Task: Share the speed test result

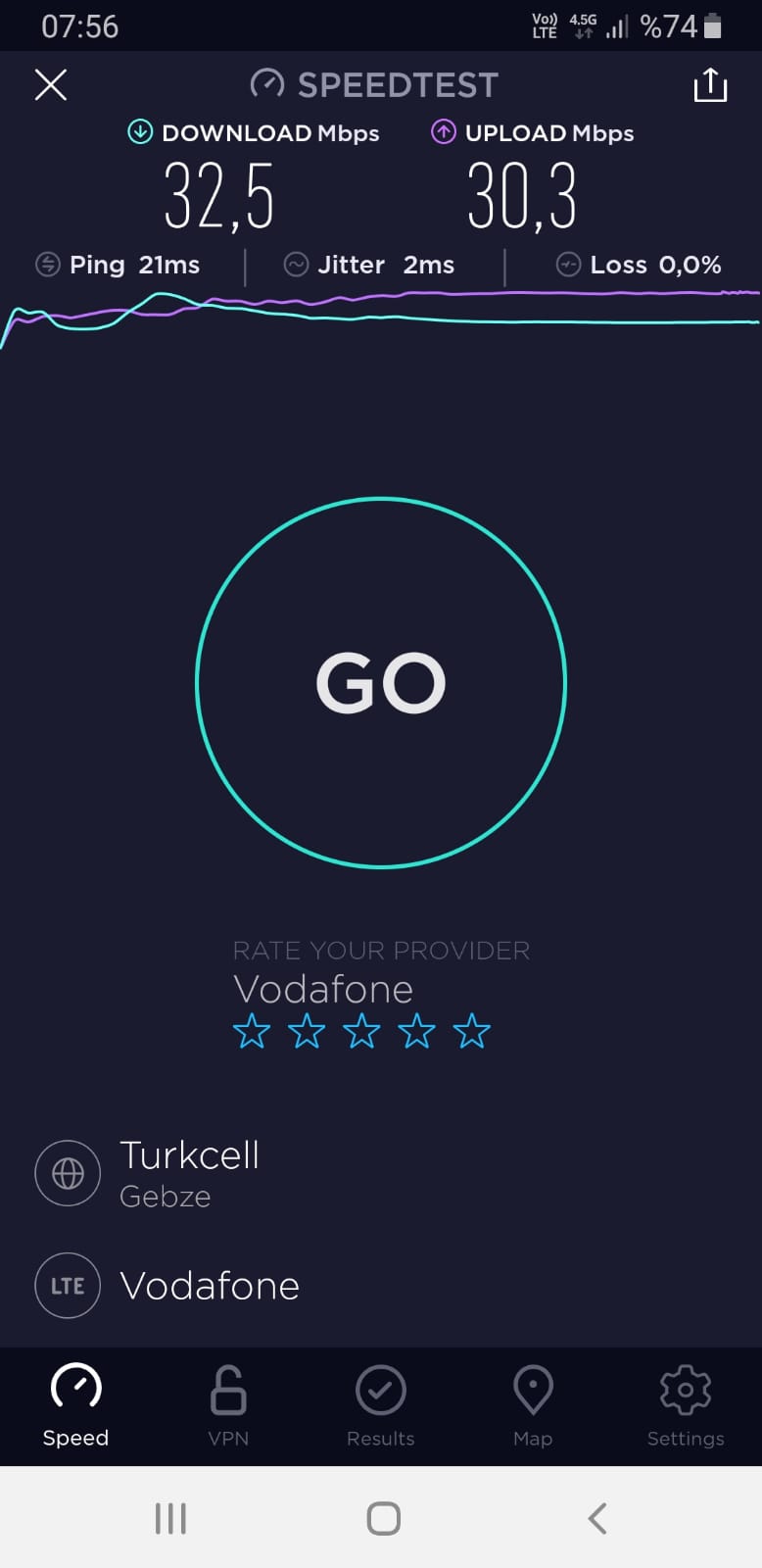Action: point(710,85)
